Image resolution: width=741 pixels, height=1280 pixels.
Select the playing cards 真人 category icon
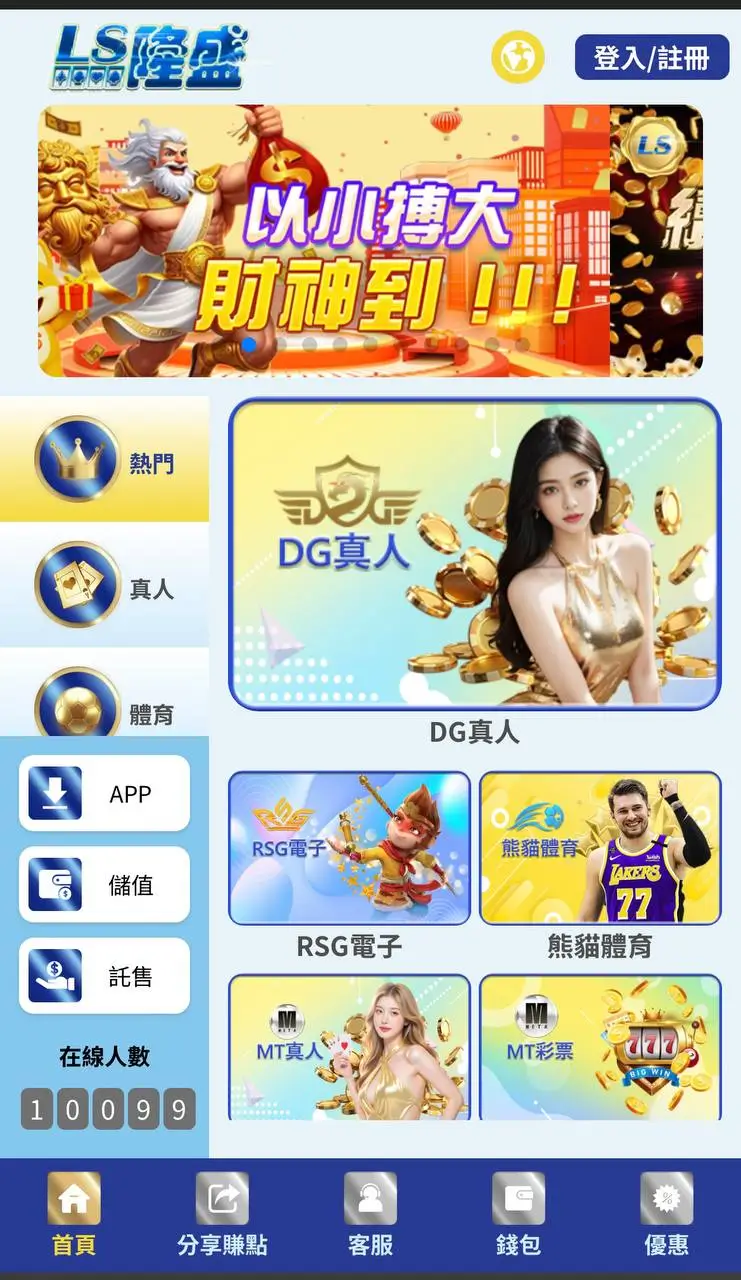tap(79, 588)
